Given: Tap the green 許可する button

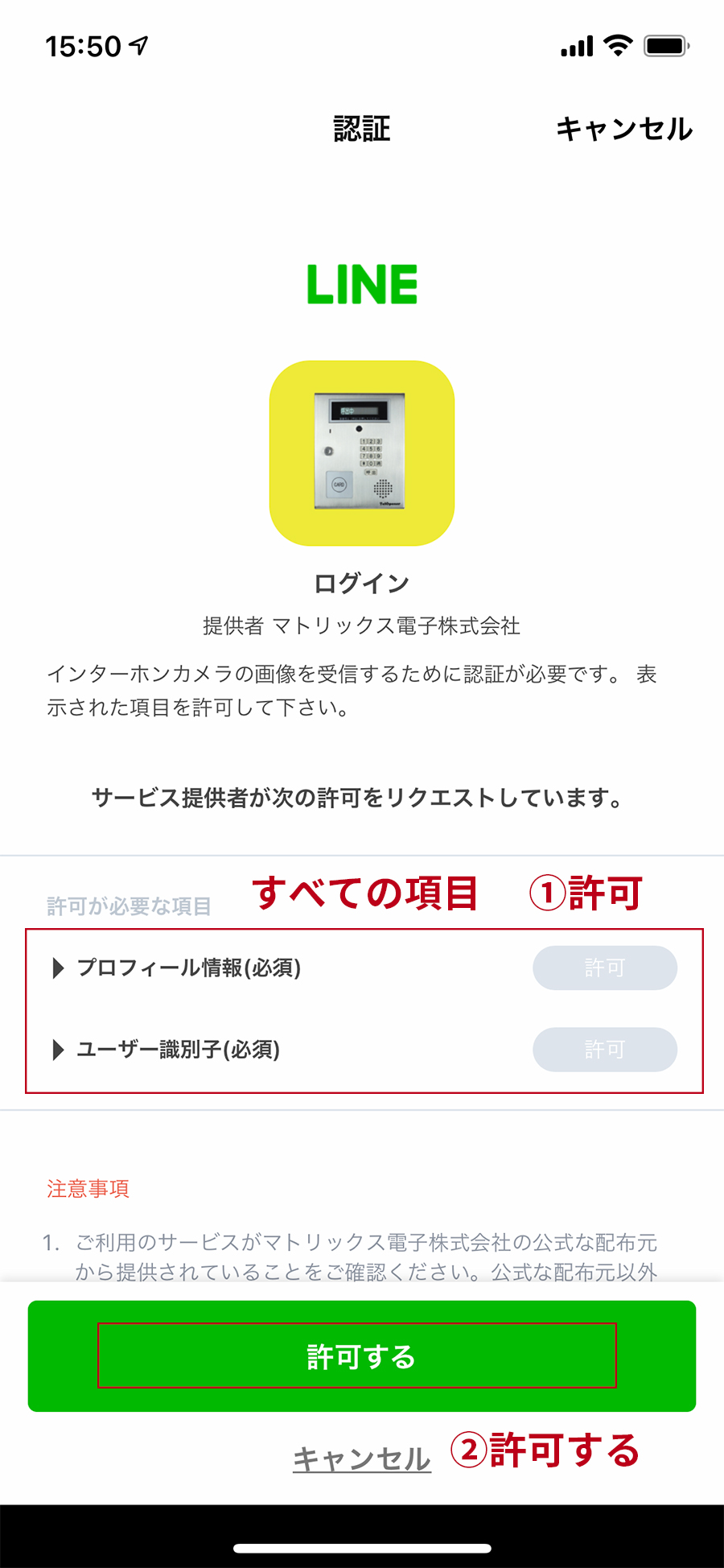Looking at the screenshot, I should tap(361, 1356).
